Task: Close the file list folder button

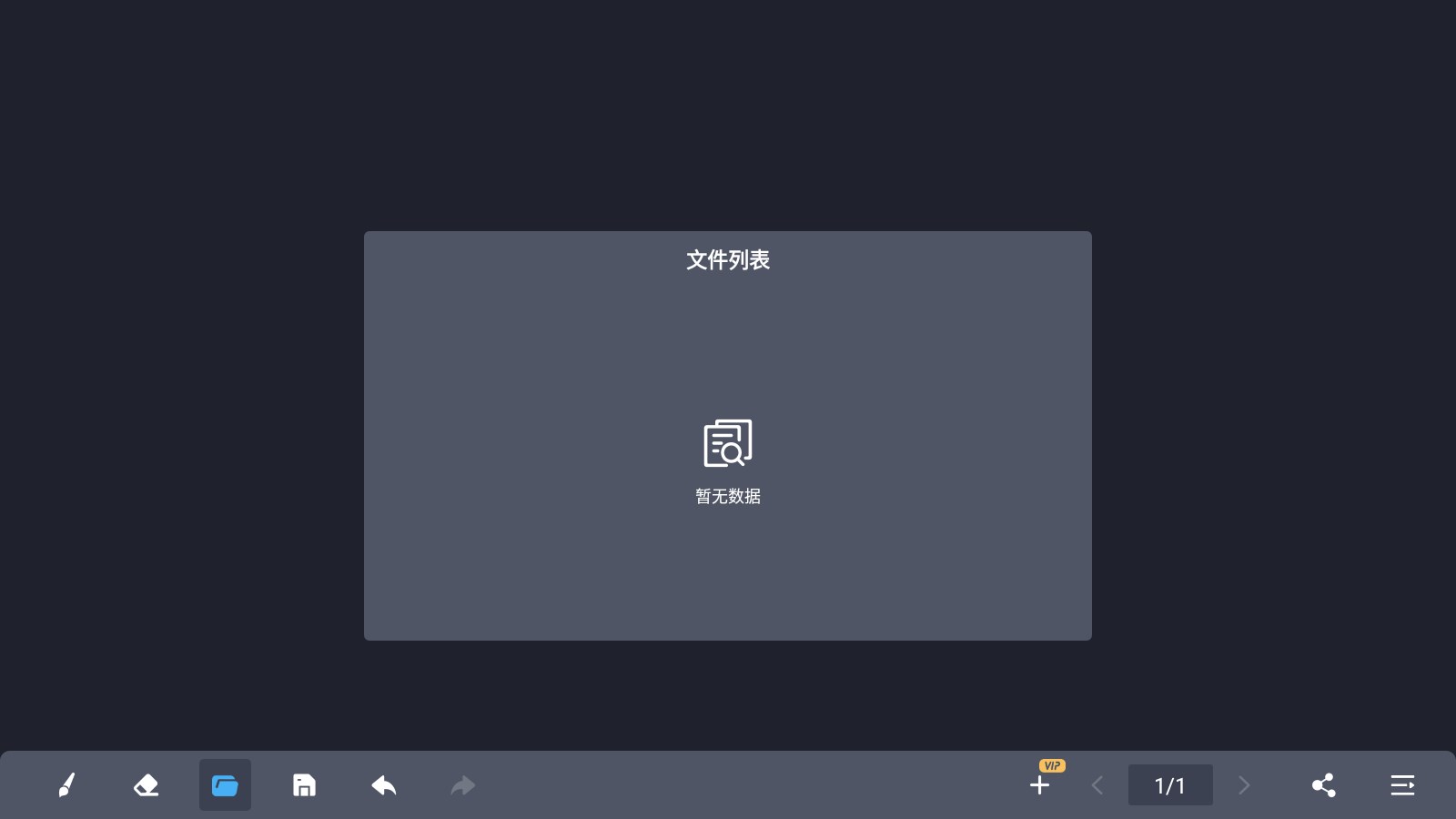Action: 225,784
